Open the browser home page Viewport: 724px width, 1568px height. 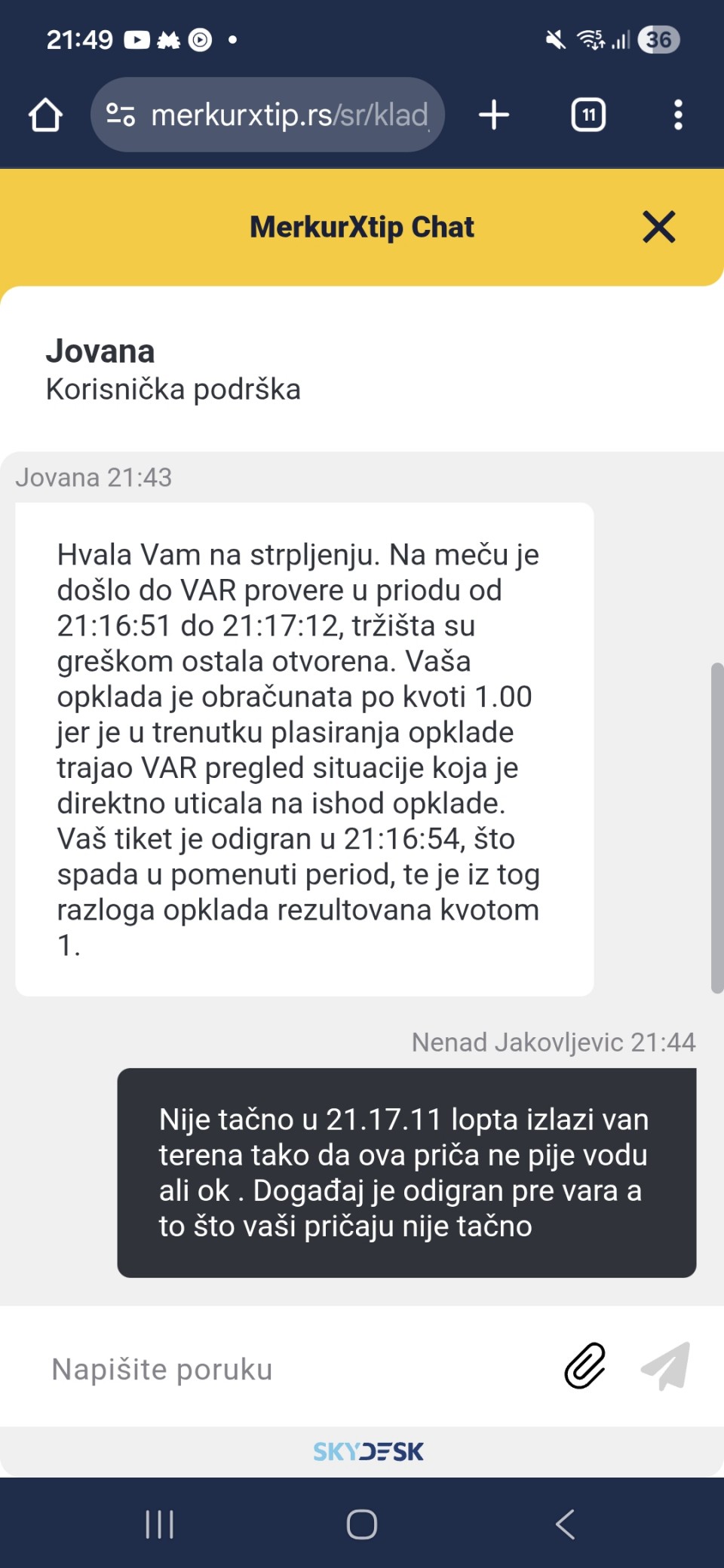pos(45,115)
